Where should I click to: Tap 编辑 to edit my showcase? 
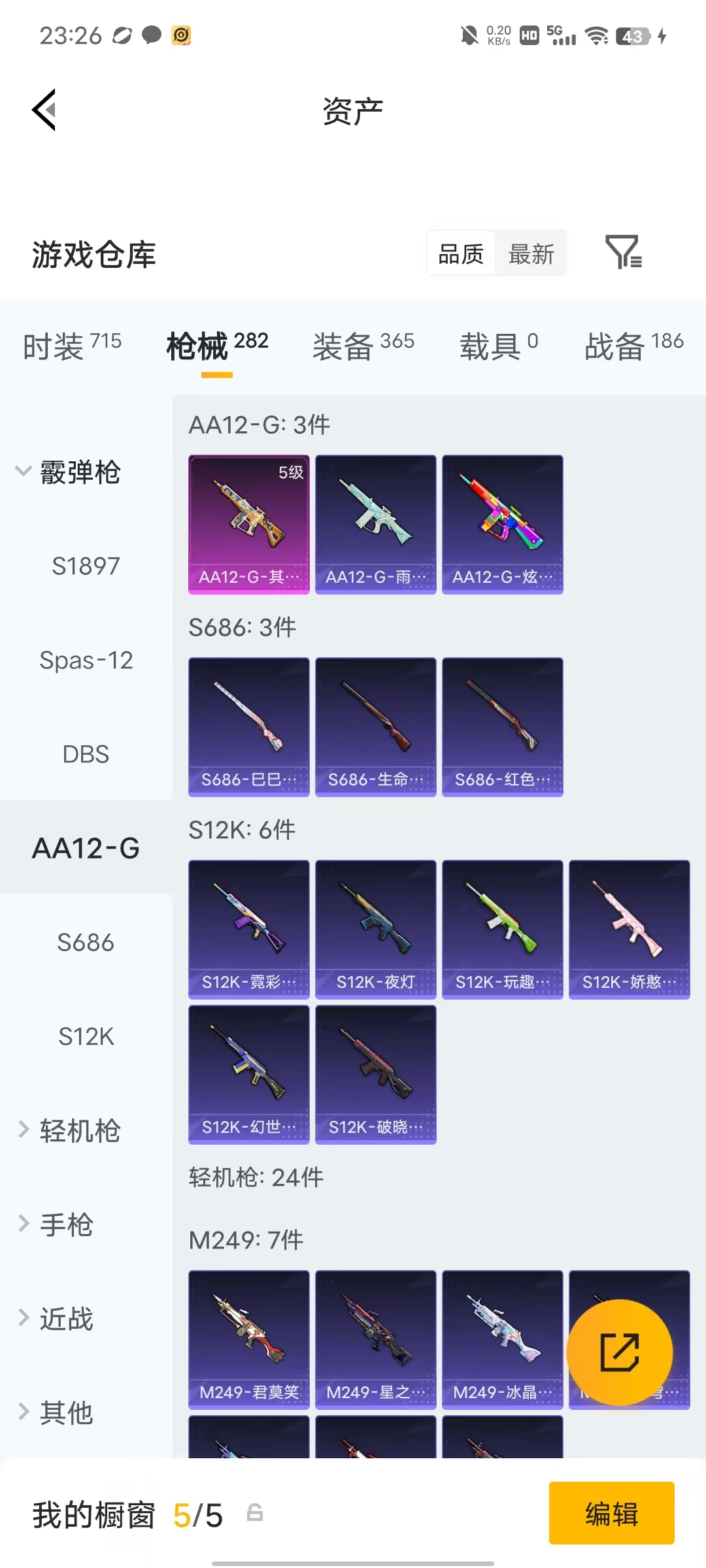[x=612, y=1513]
